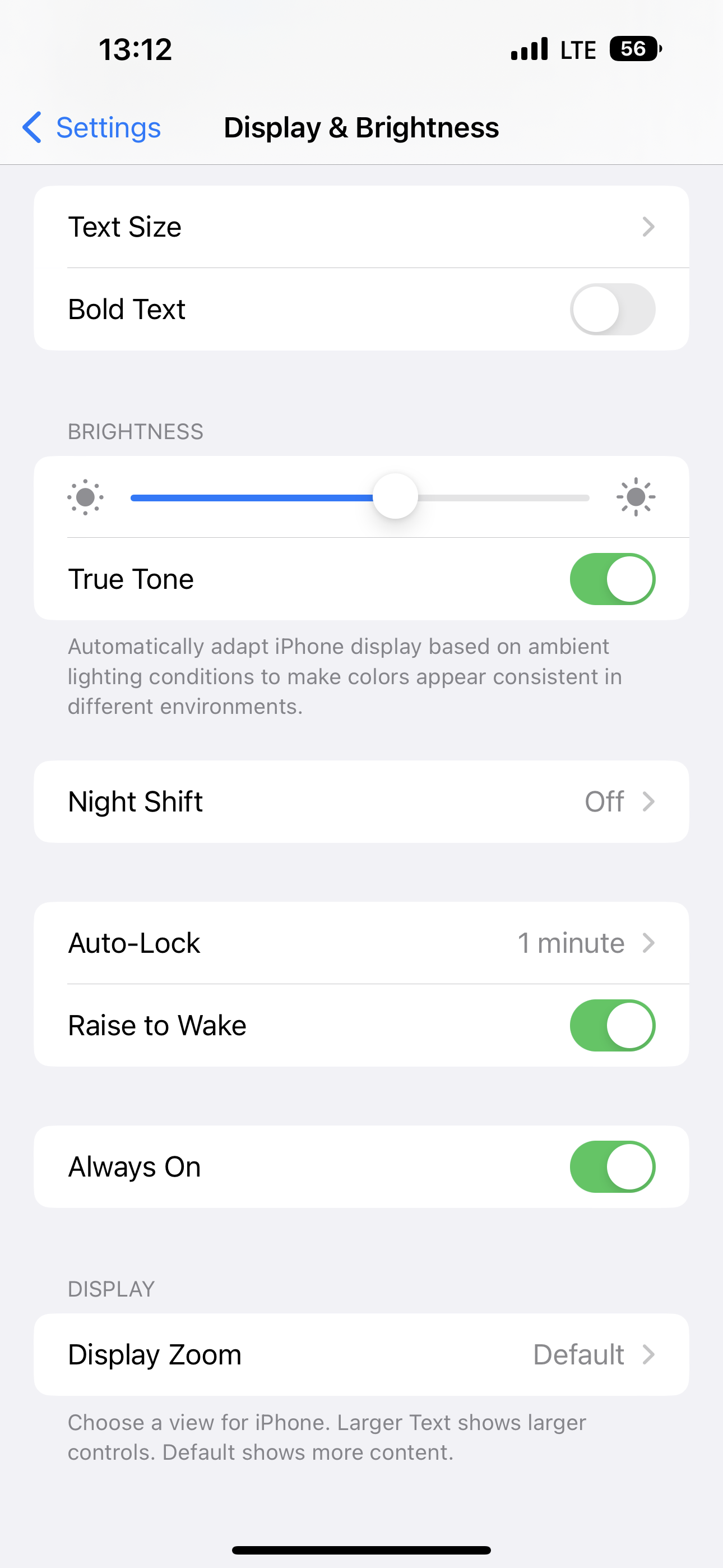Open Night Shift settings
723x1568 pixels.
pyautogui.click(x=361, y=801)
